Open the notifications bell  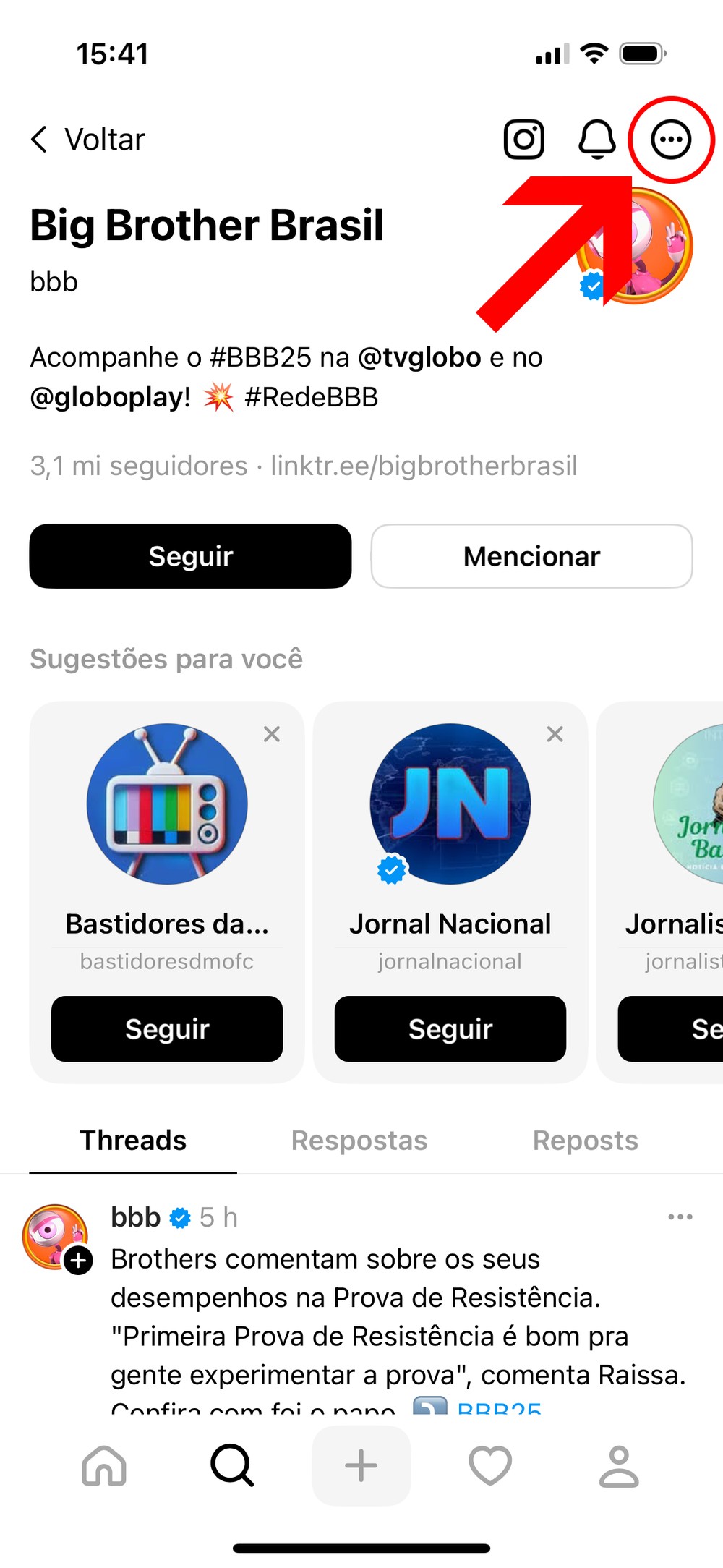597,139
